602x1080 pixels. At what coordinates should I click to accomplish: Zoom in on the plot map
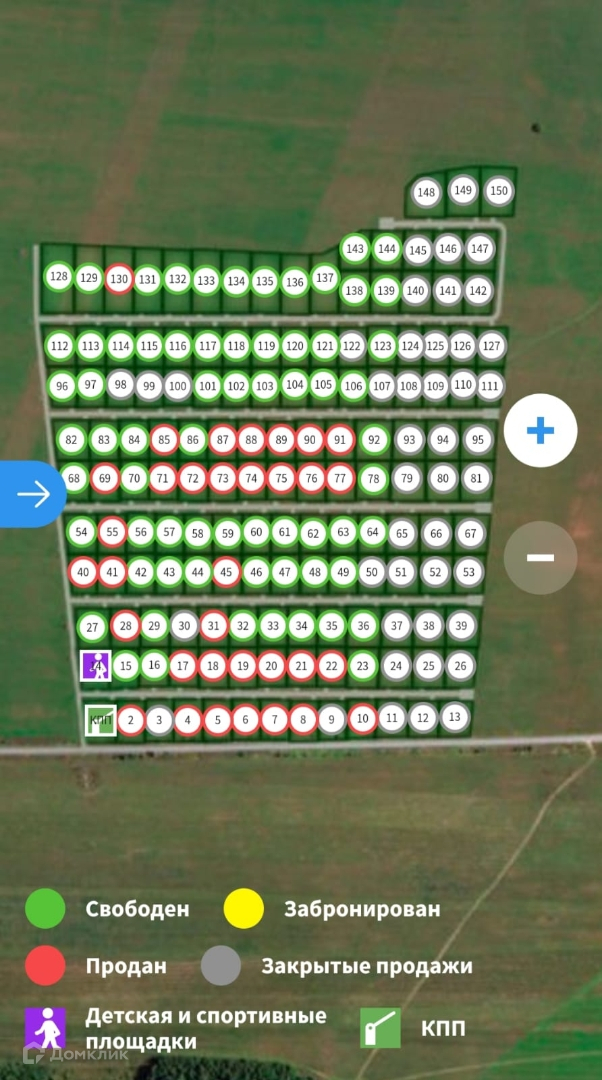540,431
